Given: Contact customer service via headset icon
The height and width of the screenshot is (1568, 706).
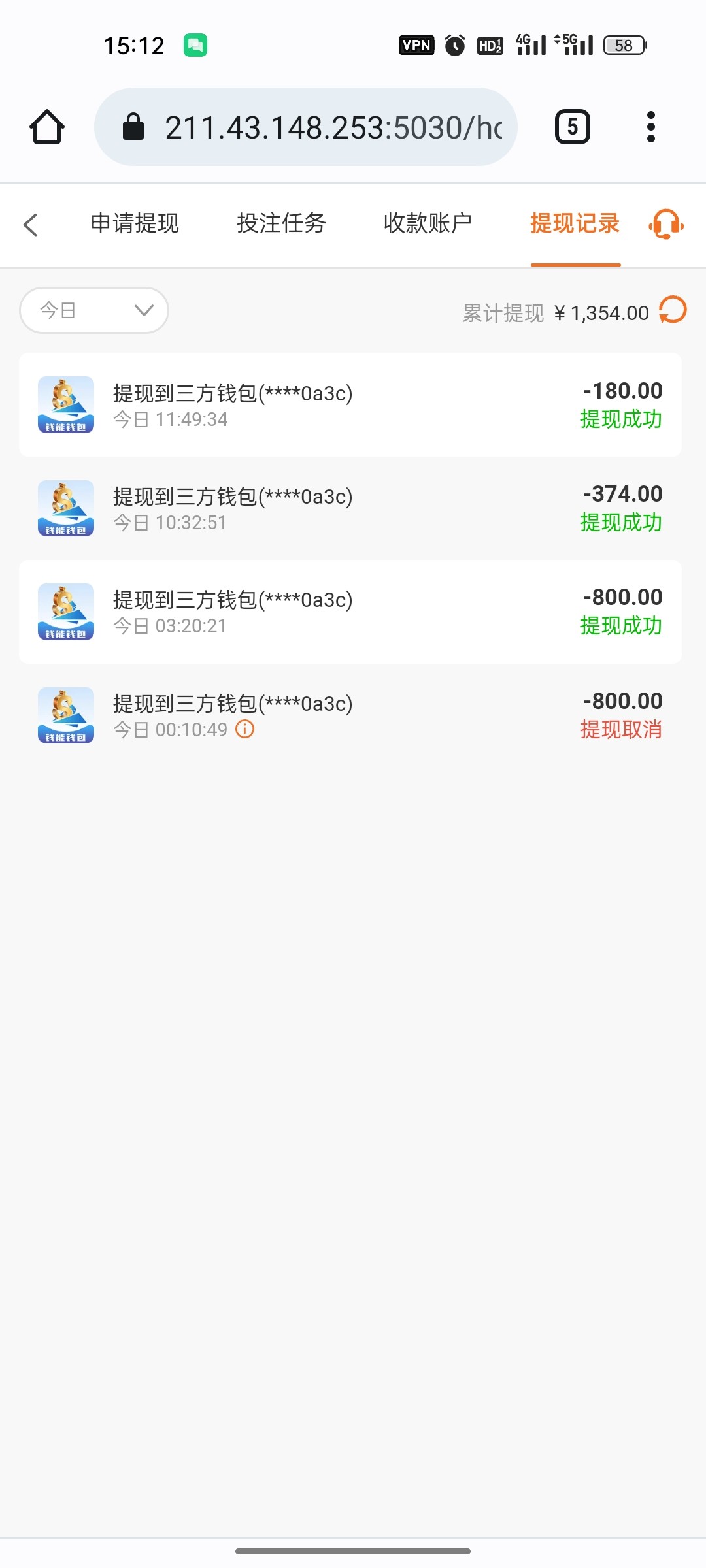Looking at the screenshot, I should coord(665,224).
